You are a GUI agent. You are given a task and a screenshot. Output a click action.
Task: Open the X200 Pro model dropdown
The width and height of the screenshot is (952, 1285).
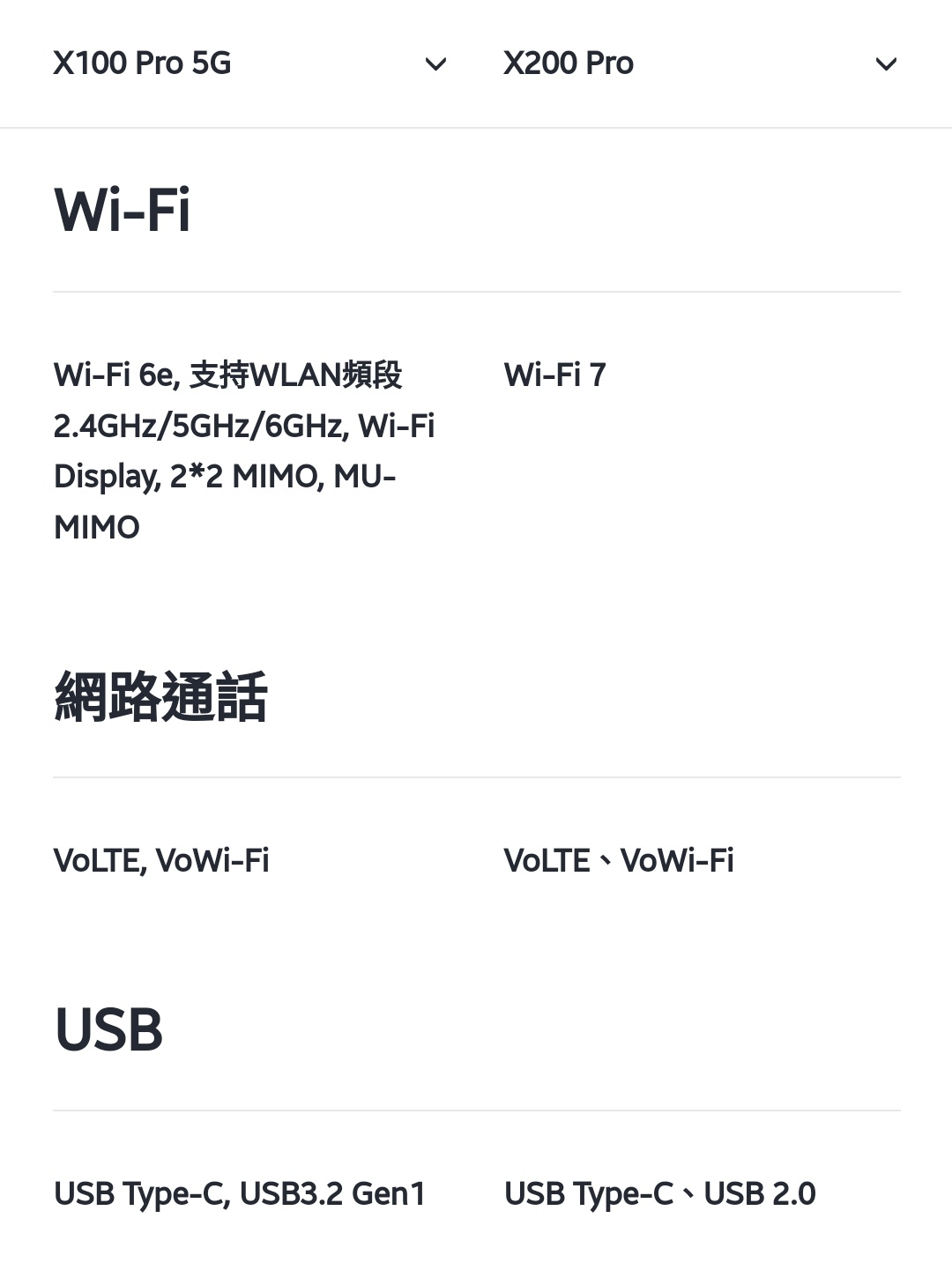(885, 63)
